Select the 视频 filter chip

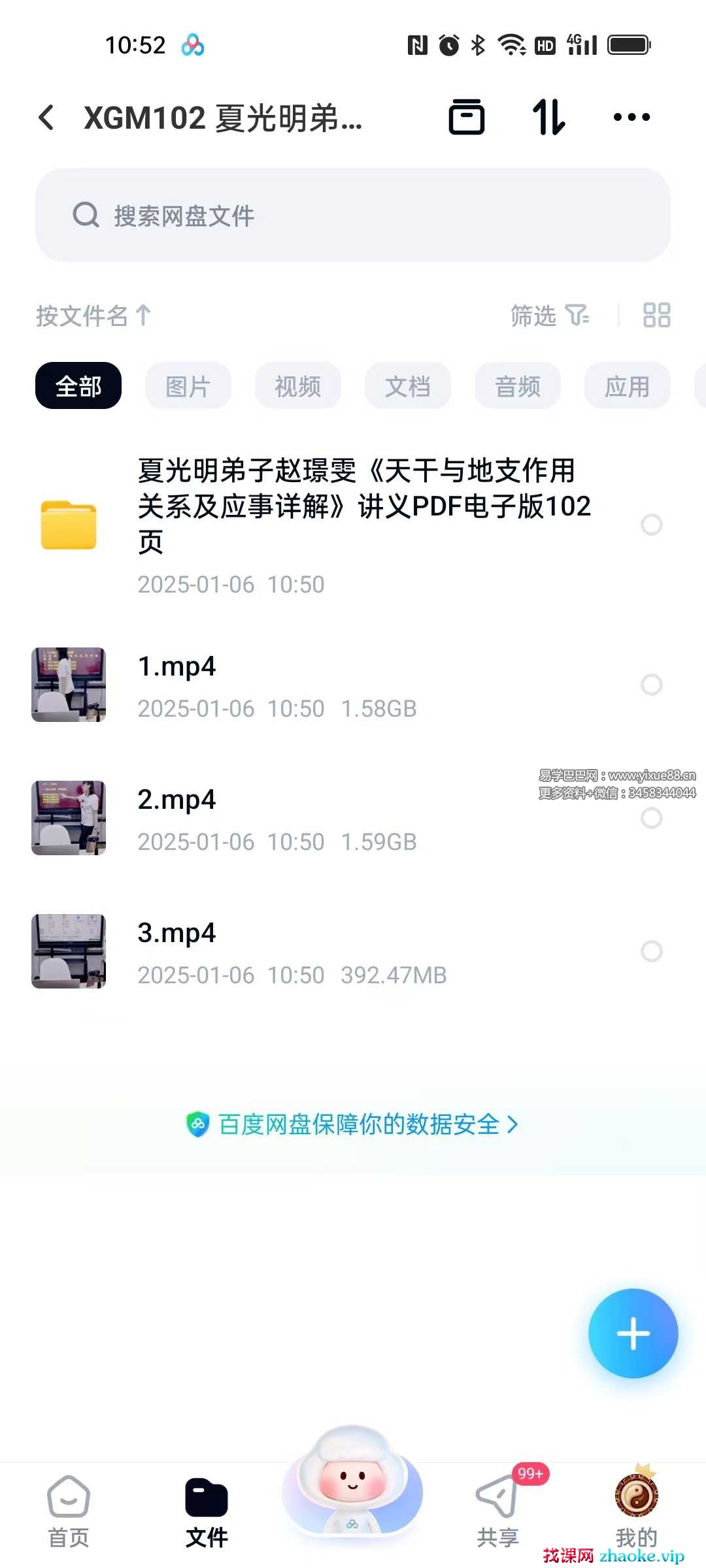tap(298, 386)
